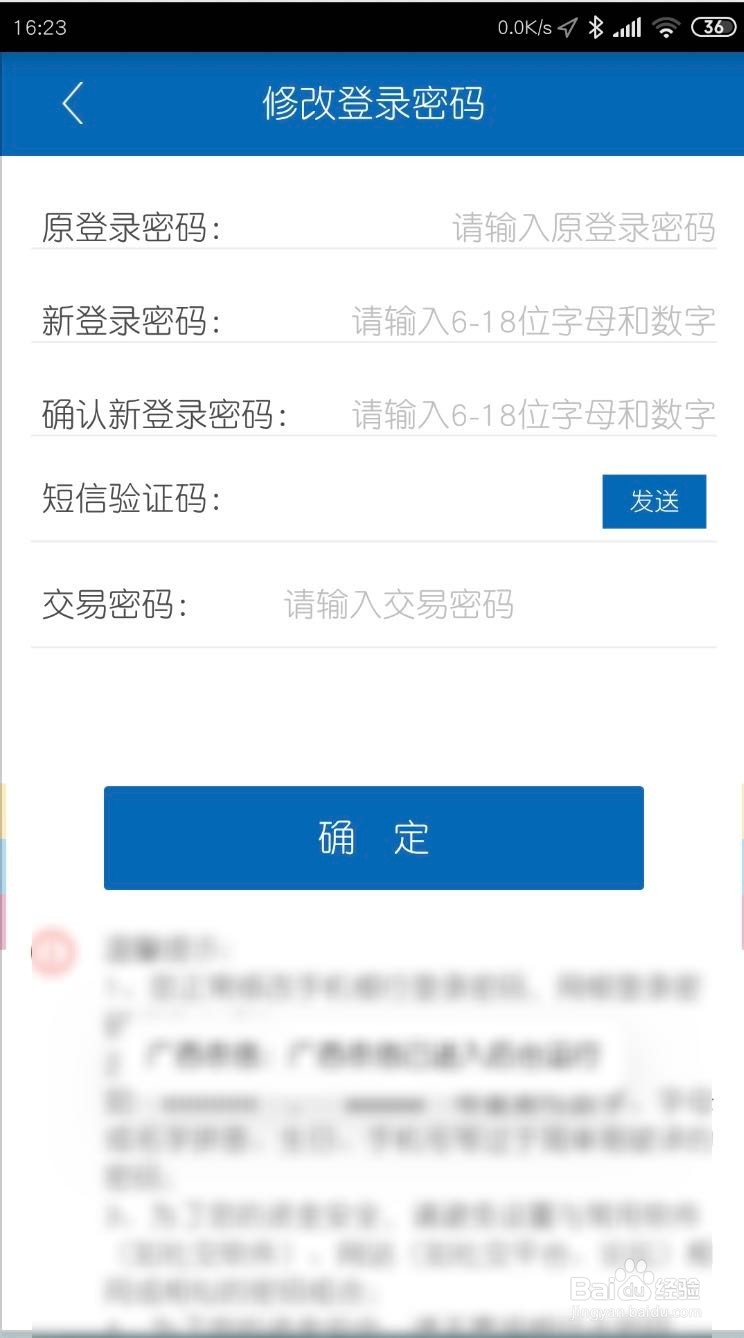Tap the back arrow to return
Image resolution: width=744 pixels, height=1338 pixels.
[x=71, y=103]
